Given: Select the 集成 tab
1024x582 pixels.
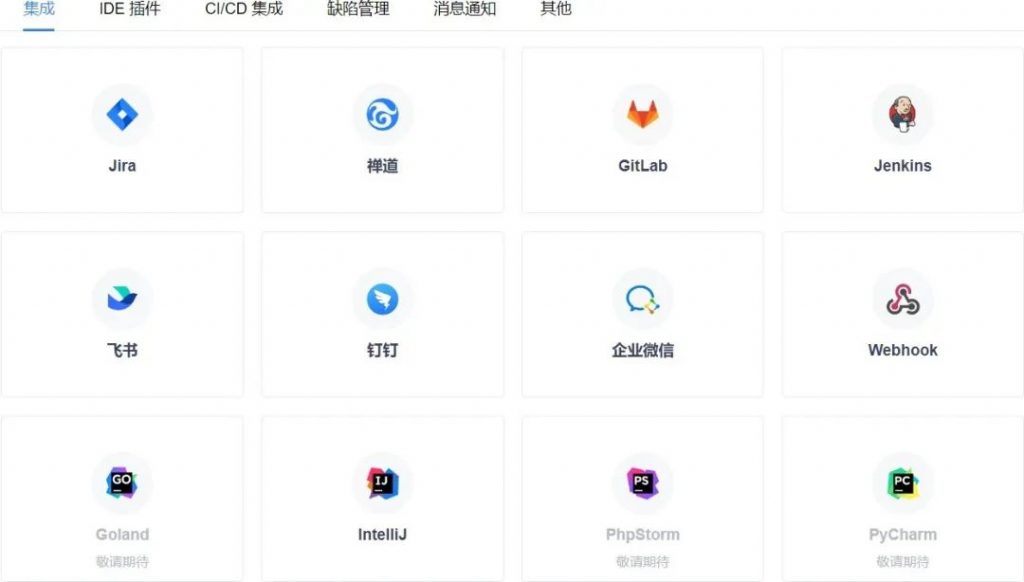Looking at the screenshot, I should [x=39, y=9].
